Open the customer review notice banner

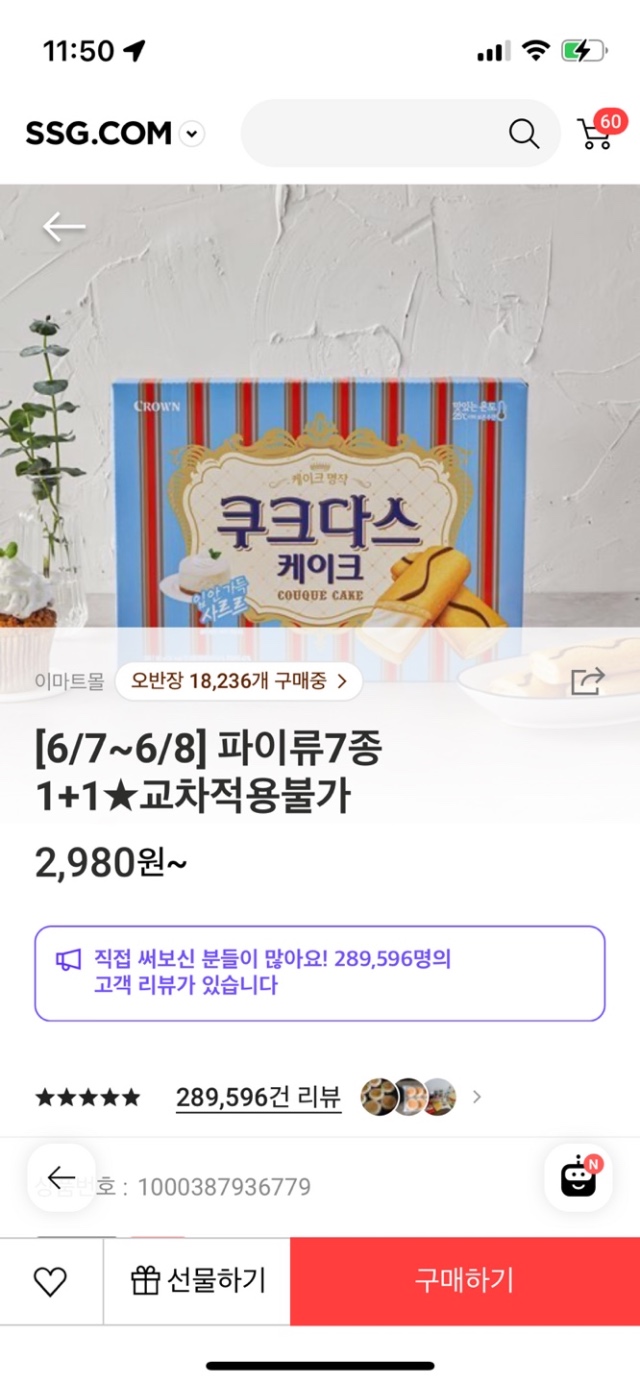(320, 973)
